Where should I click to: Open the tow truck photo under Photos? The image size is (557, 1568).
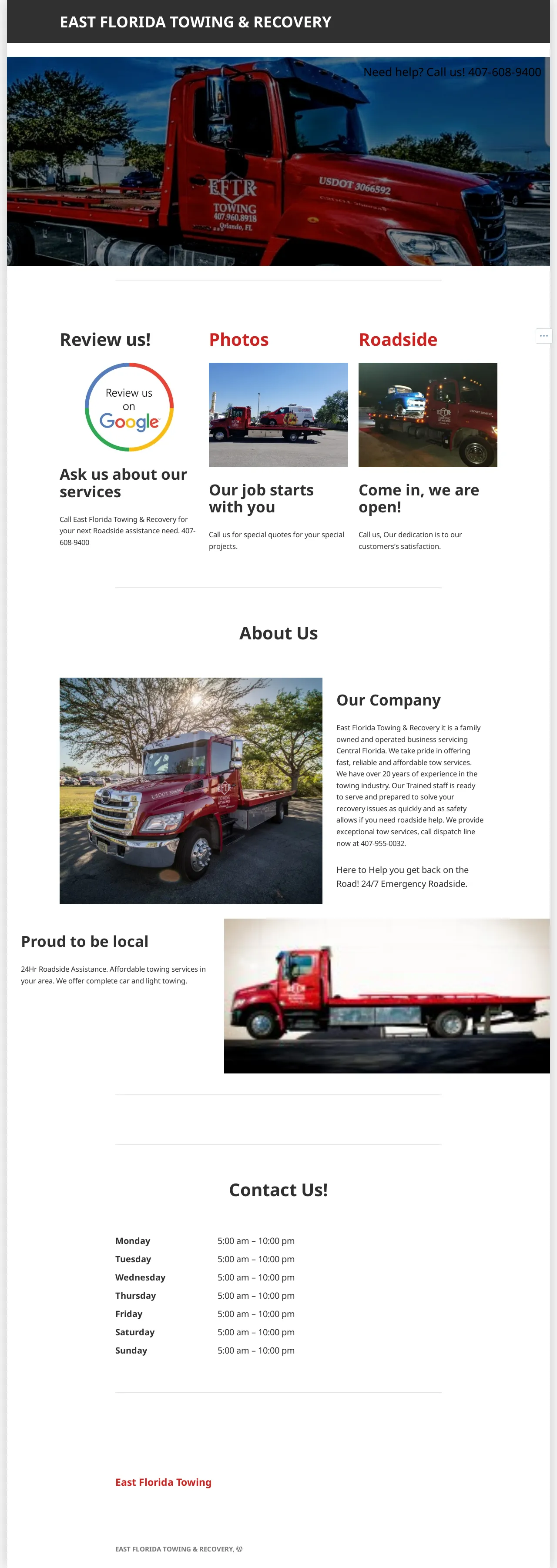[278, 415]
